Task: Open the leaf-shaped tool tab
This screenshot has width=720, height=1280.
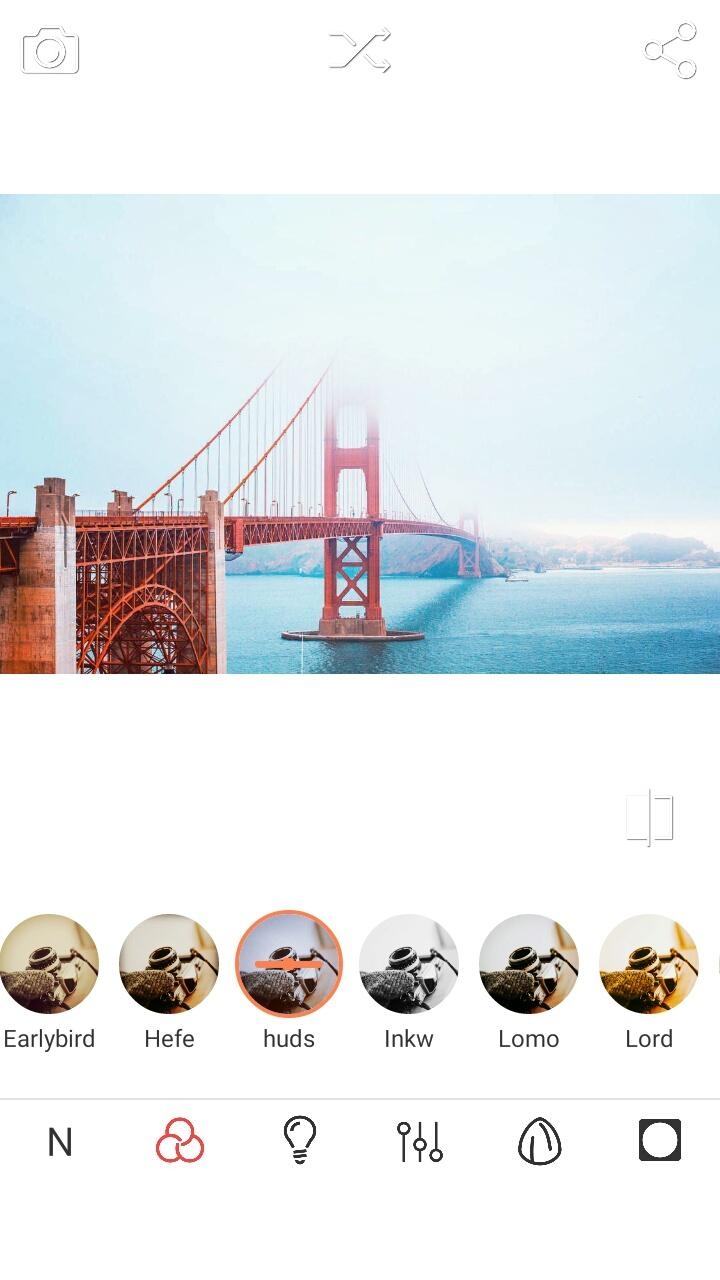Action: 540,1141
